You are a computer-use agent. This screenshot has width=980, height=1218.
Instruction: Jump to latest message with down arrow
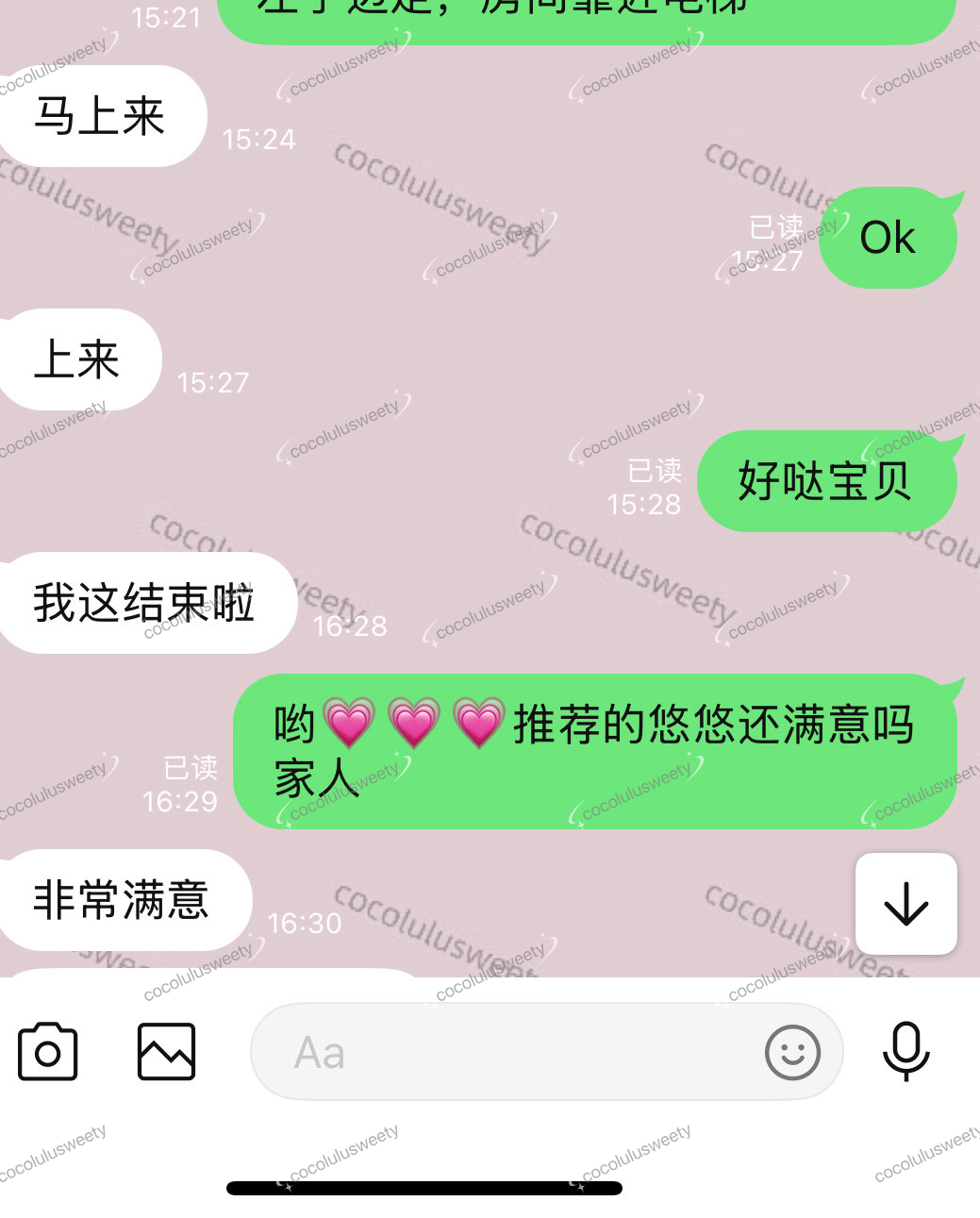coord(905,904)
